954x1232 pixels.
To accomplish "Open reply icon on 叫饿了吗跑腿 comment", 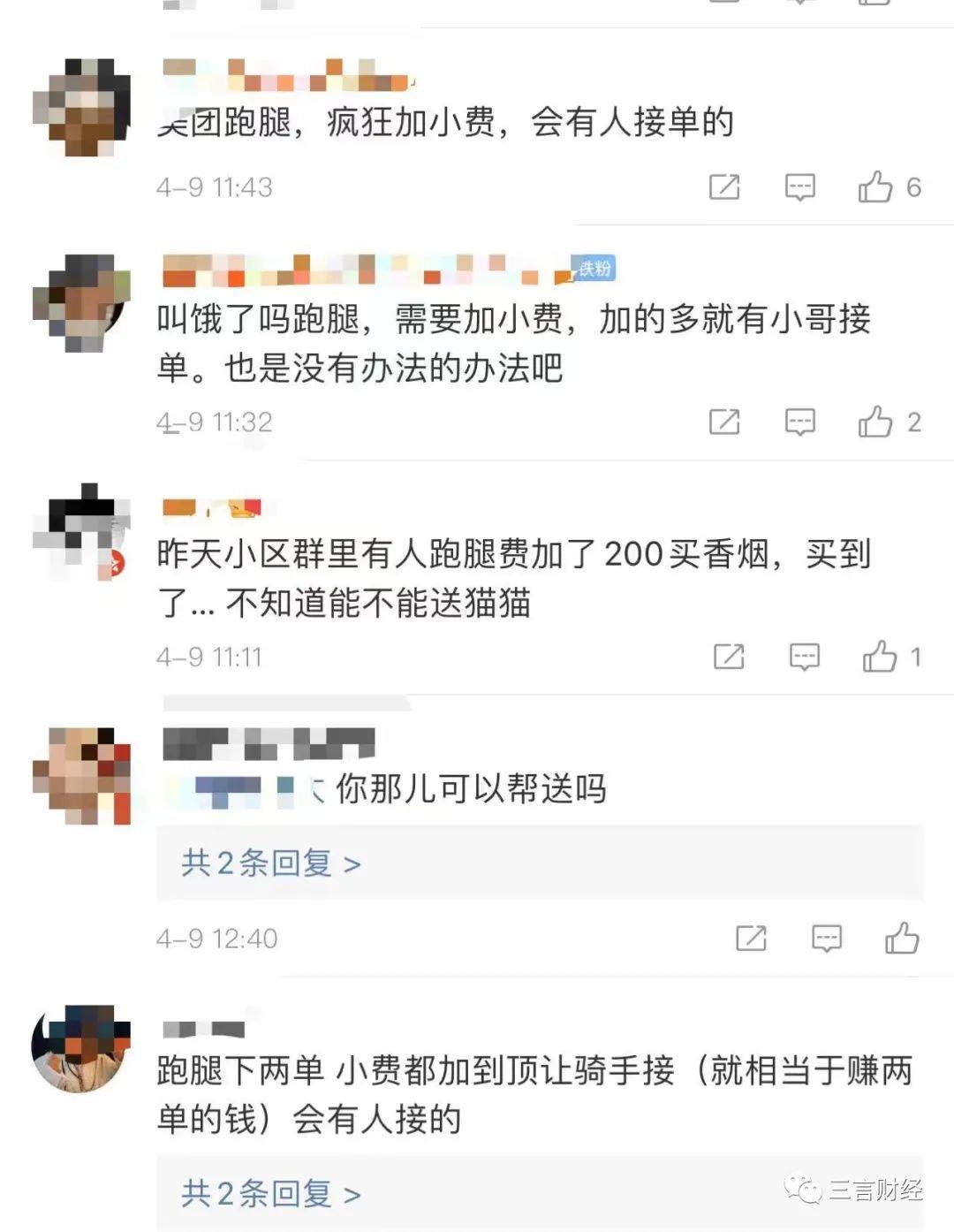I will coord(800,422).
